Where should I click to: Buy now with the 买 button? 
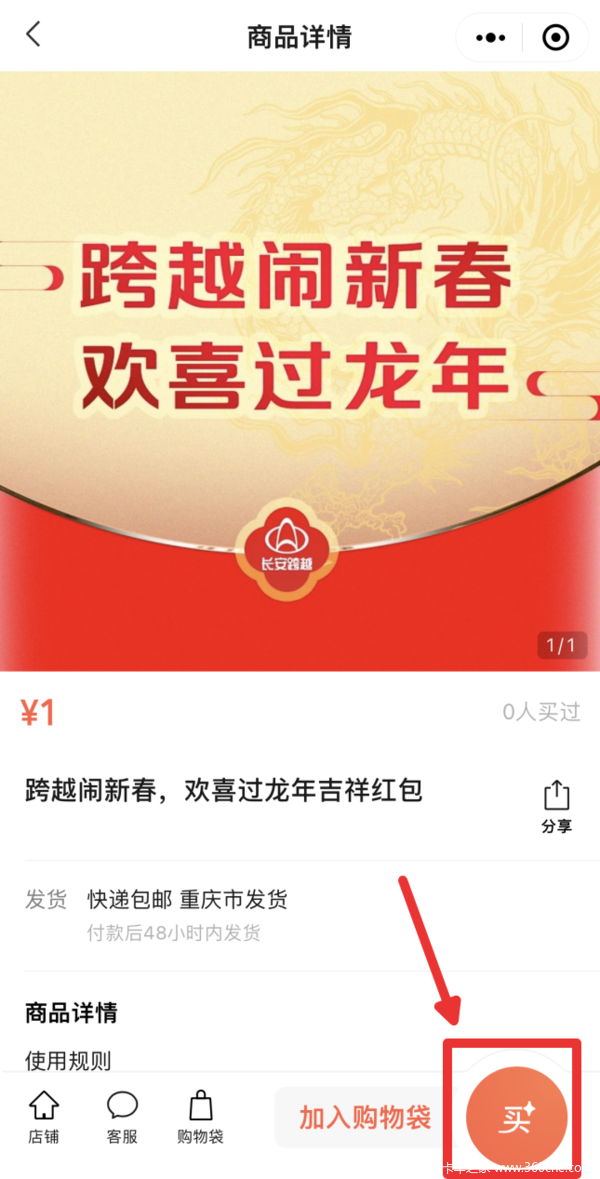point(516,1117)
